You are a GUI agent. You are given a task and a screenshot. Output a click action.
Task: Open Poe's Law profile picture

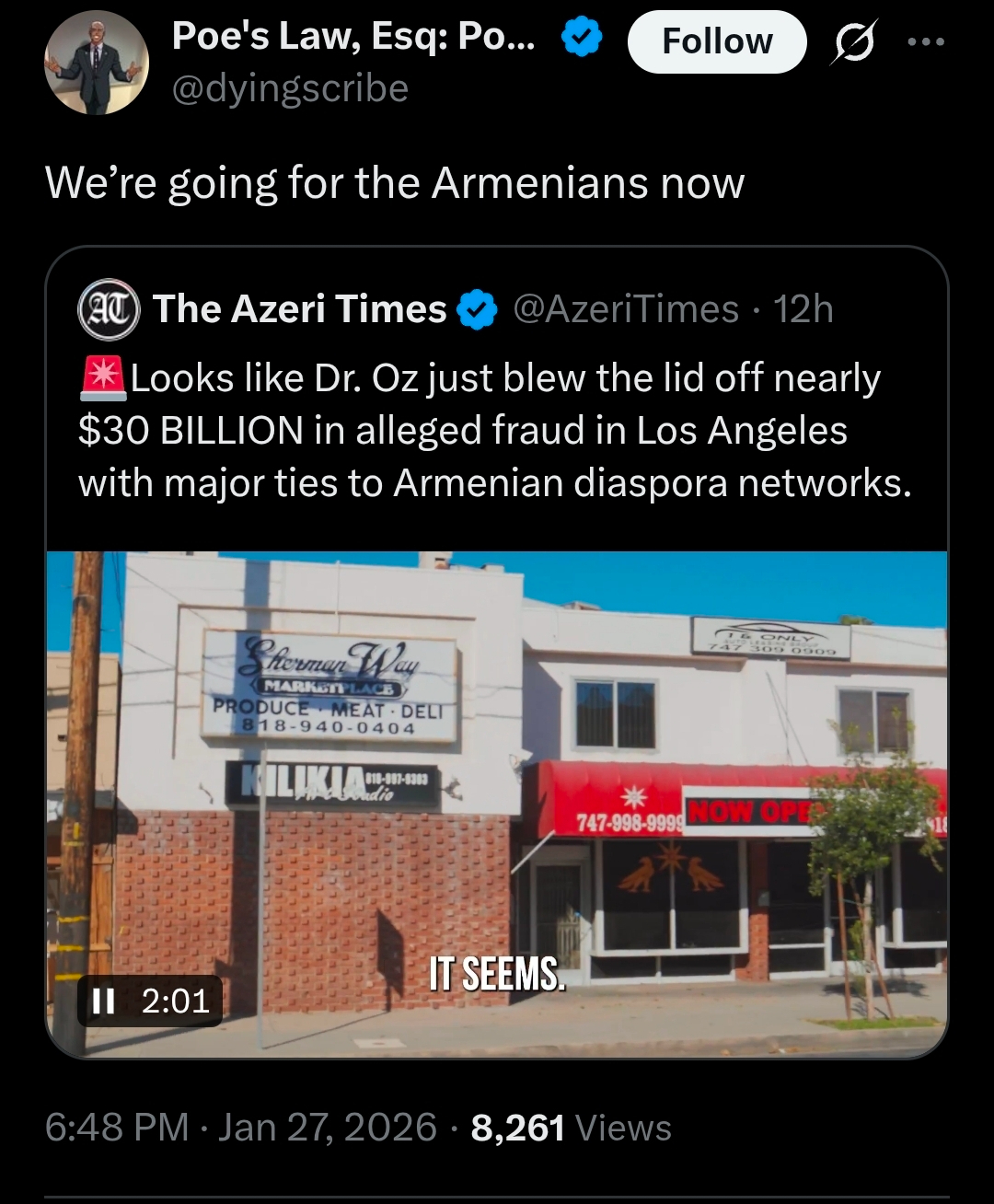click(96, 64)
